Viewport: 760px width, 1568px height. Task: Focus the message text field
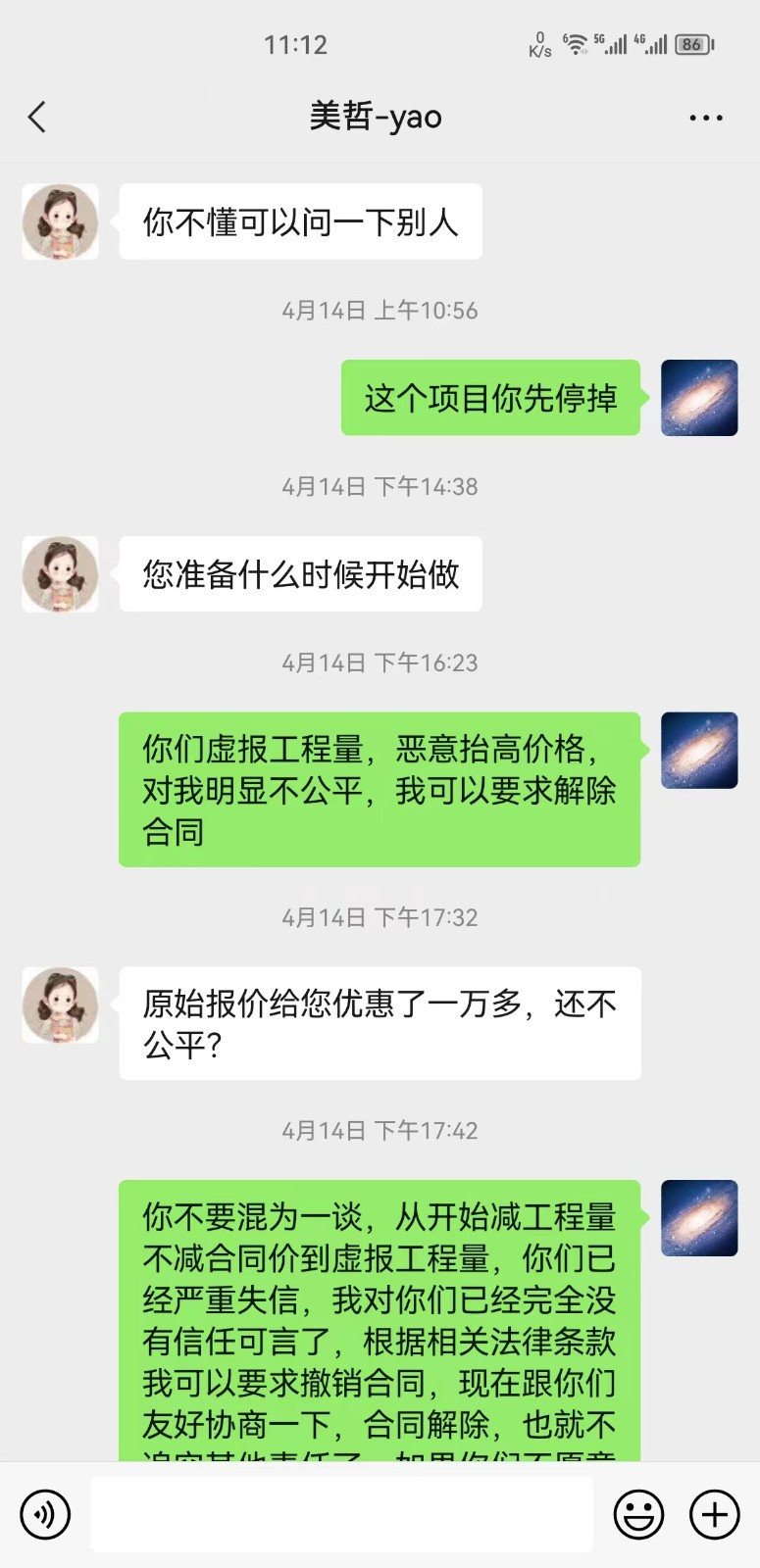pyautogui.click(x=341, y=1514)
